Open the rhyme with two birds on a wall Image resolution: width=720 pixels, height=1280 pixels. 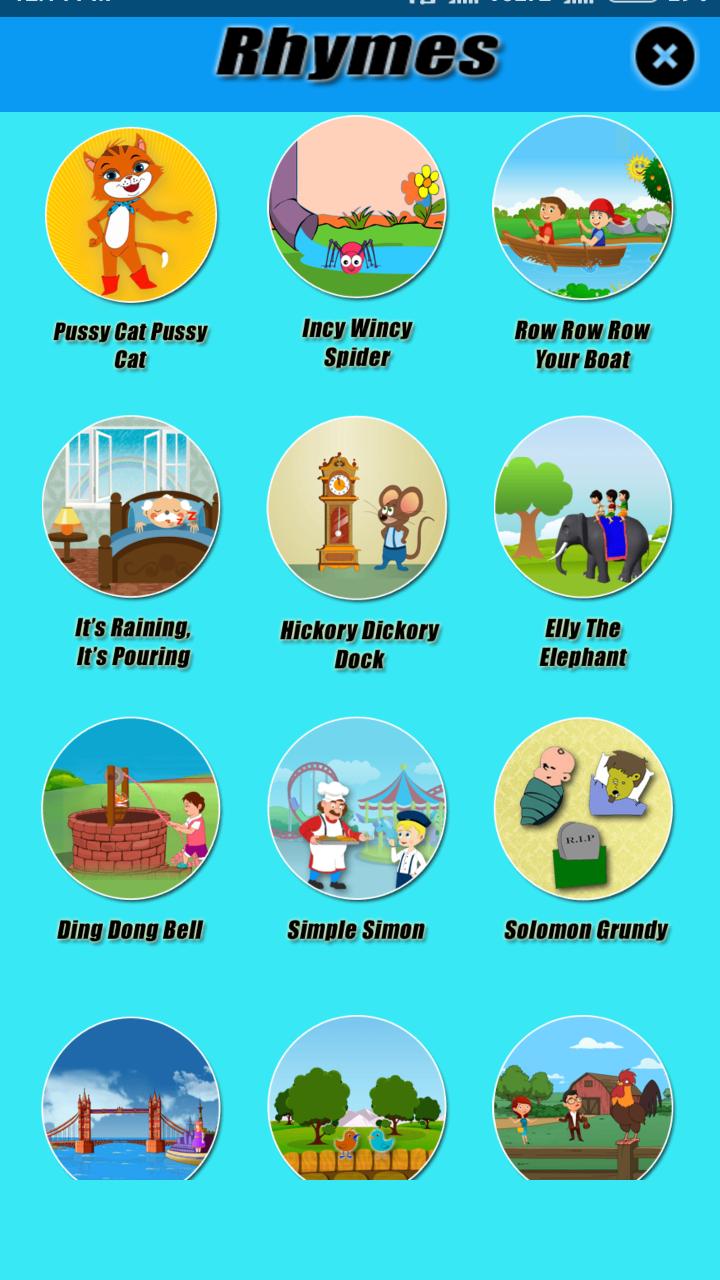[357, 1100]
